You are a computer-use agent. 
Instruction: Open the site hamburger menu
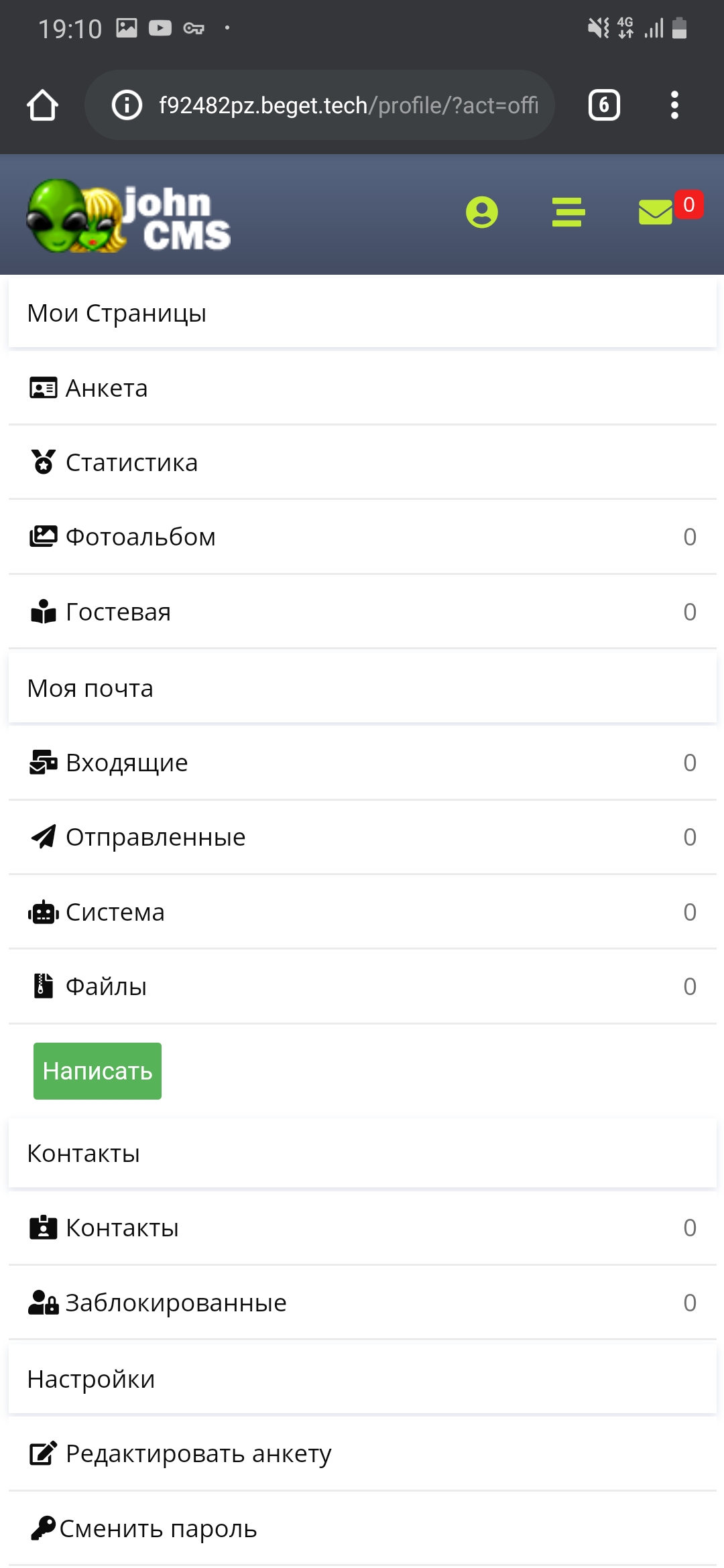click(x=568, y=212)
